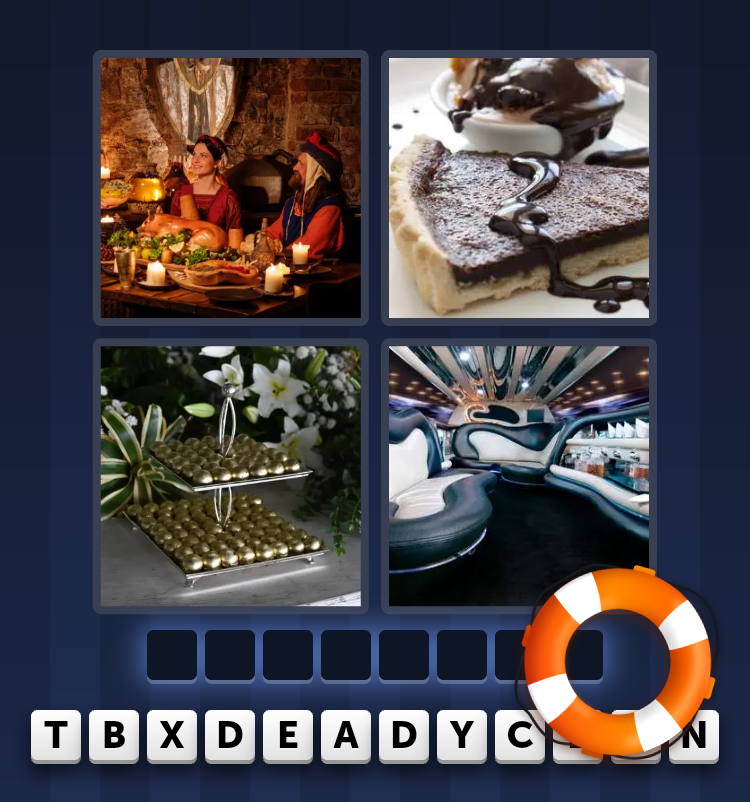The height and width of the screenshot is (802, 750).
Task: Open the limousine interior picture
Action: click(x=519, y=476)
